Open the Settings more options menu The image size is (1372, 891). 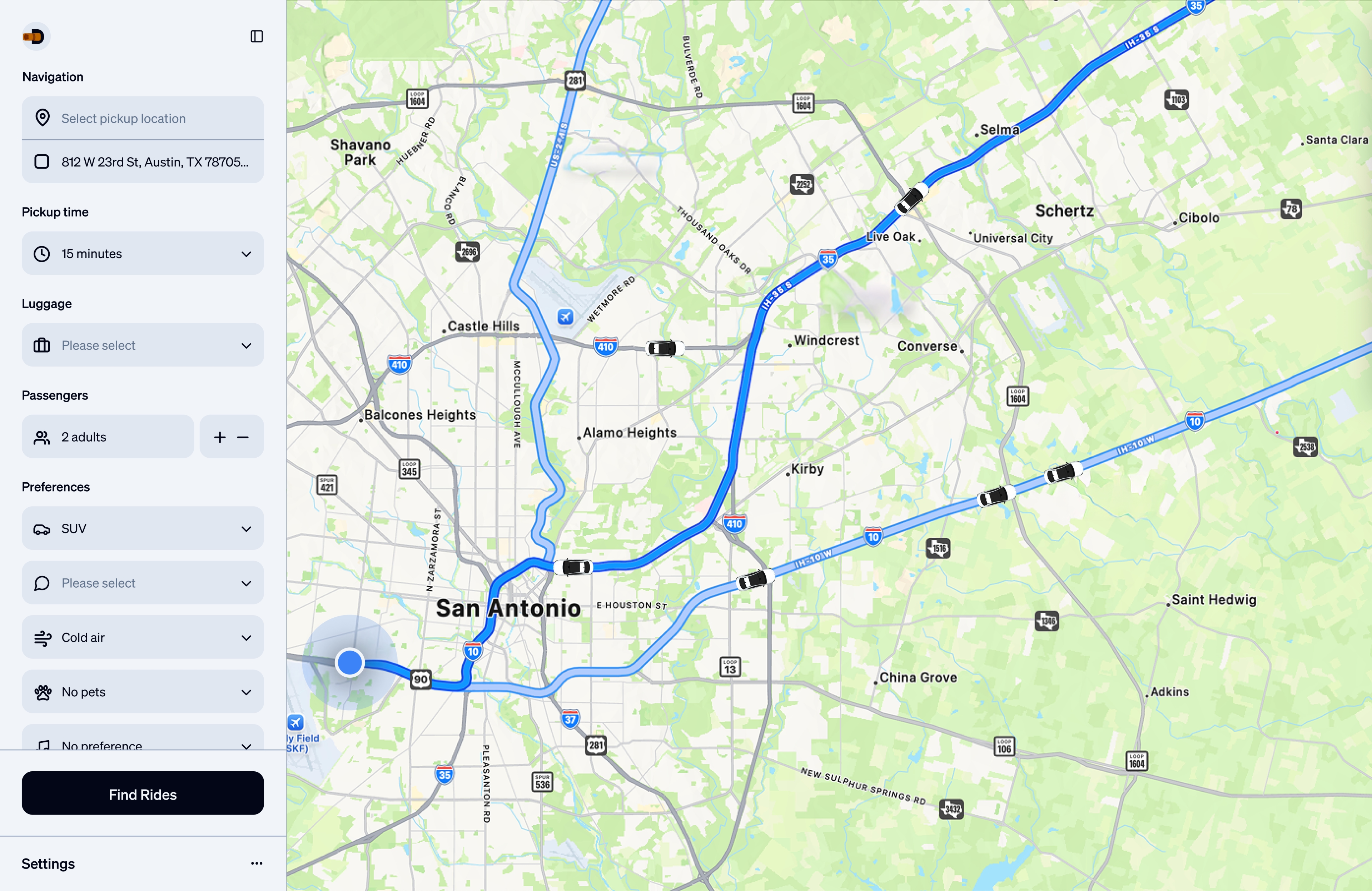pyautogui.click(x=257, y=863)
